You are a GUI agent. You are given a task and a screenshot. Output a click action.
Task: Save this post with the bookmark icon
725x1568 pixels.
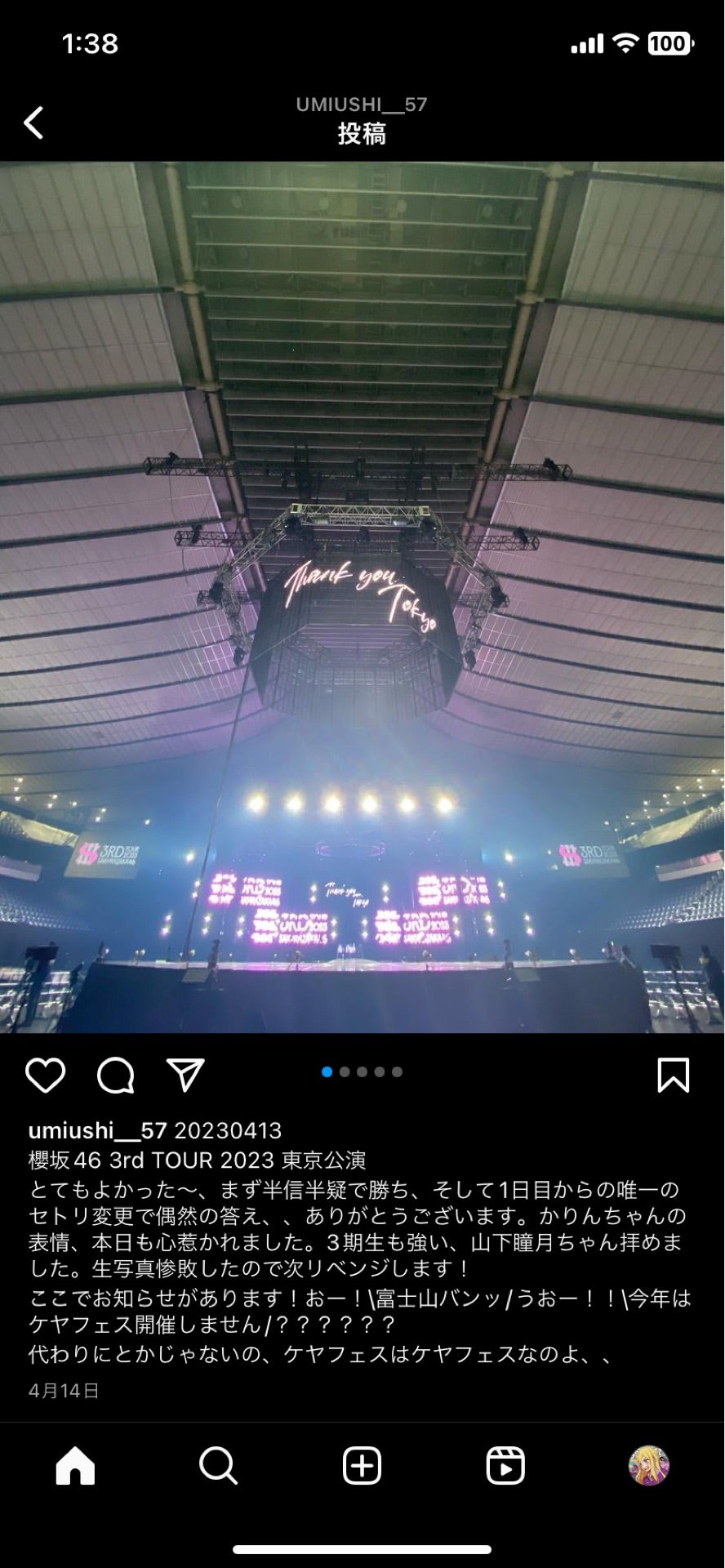click(674, 1075)
